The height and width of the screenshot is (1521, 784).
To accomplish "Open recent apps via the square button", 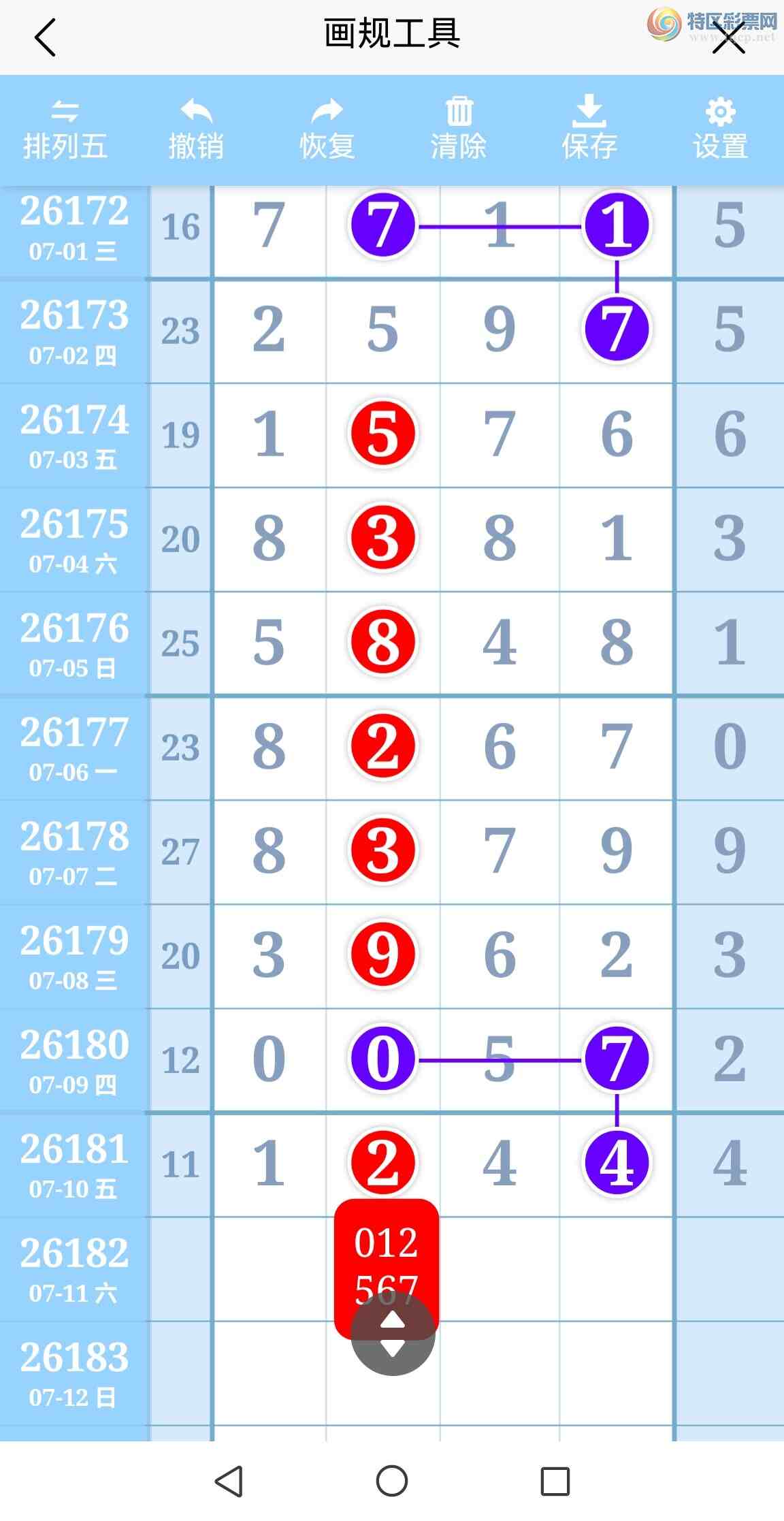I will point(555,1481).
